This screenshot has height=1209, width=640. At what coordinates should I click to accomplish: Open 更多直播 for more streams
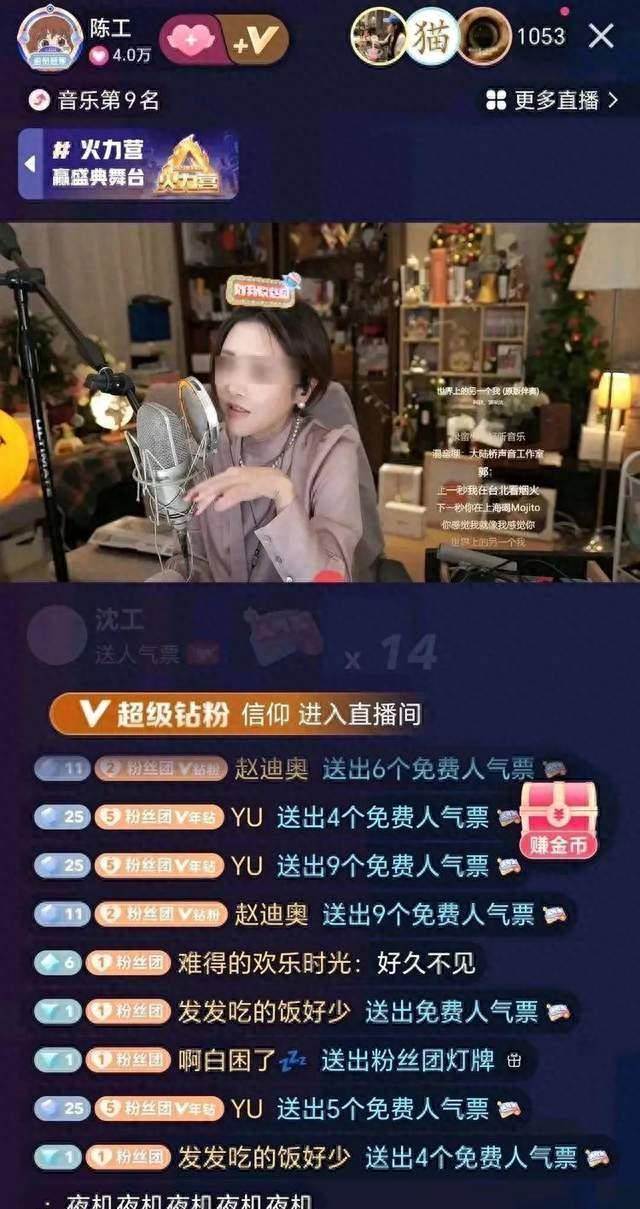553,100
